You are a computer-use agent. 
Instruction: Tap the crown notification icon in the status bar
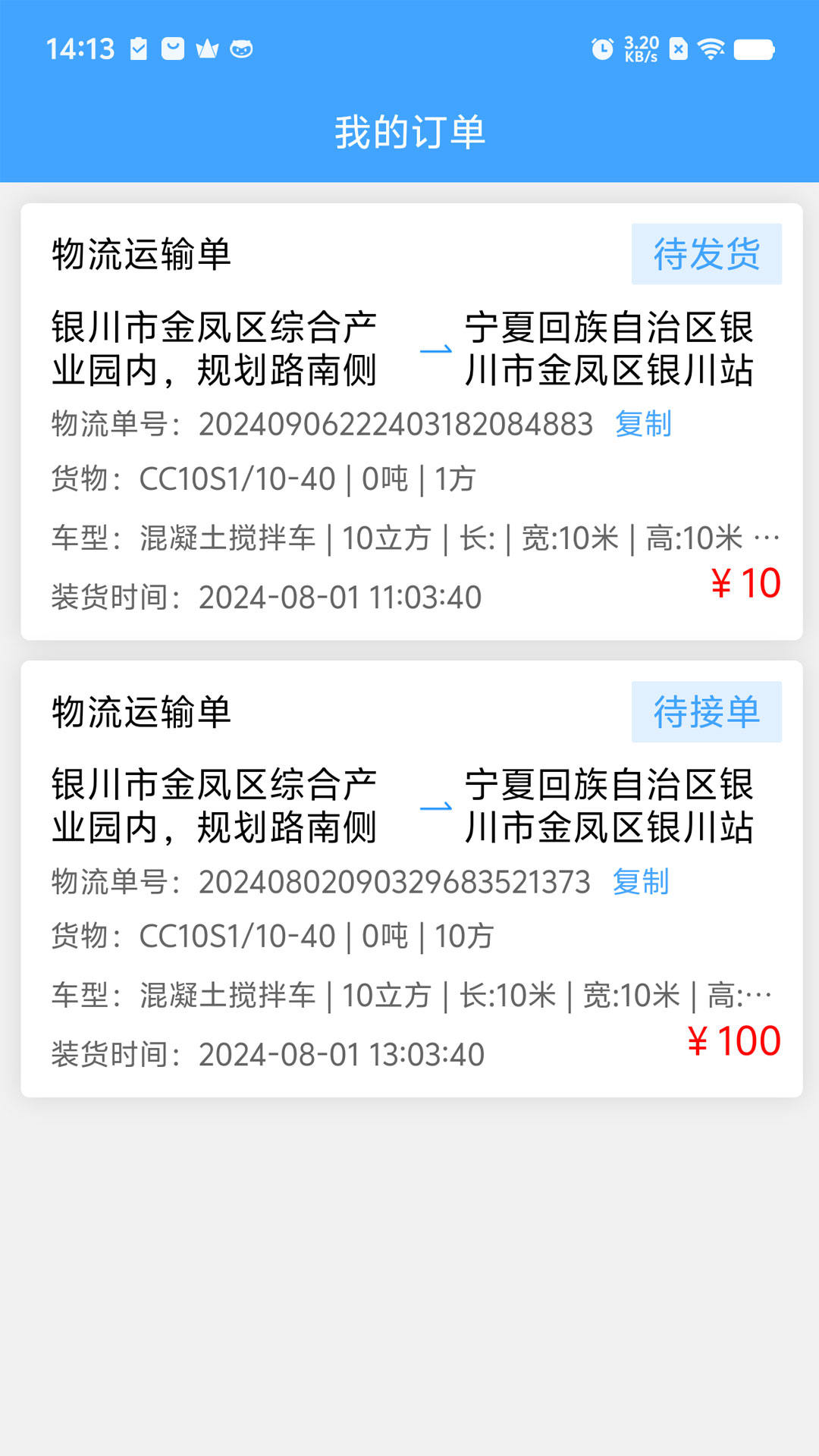click(206, 48)
